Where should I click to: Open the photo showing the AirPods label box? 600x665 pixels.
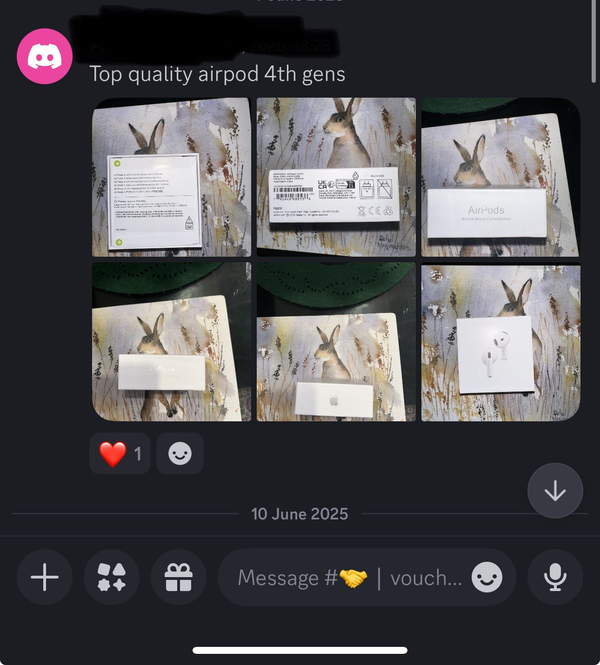(x=500, y=176)
